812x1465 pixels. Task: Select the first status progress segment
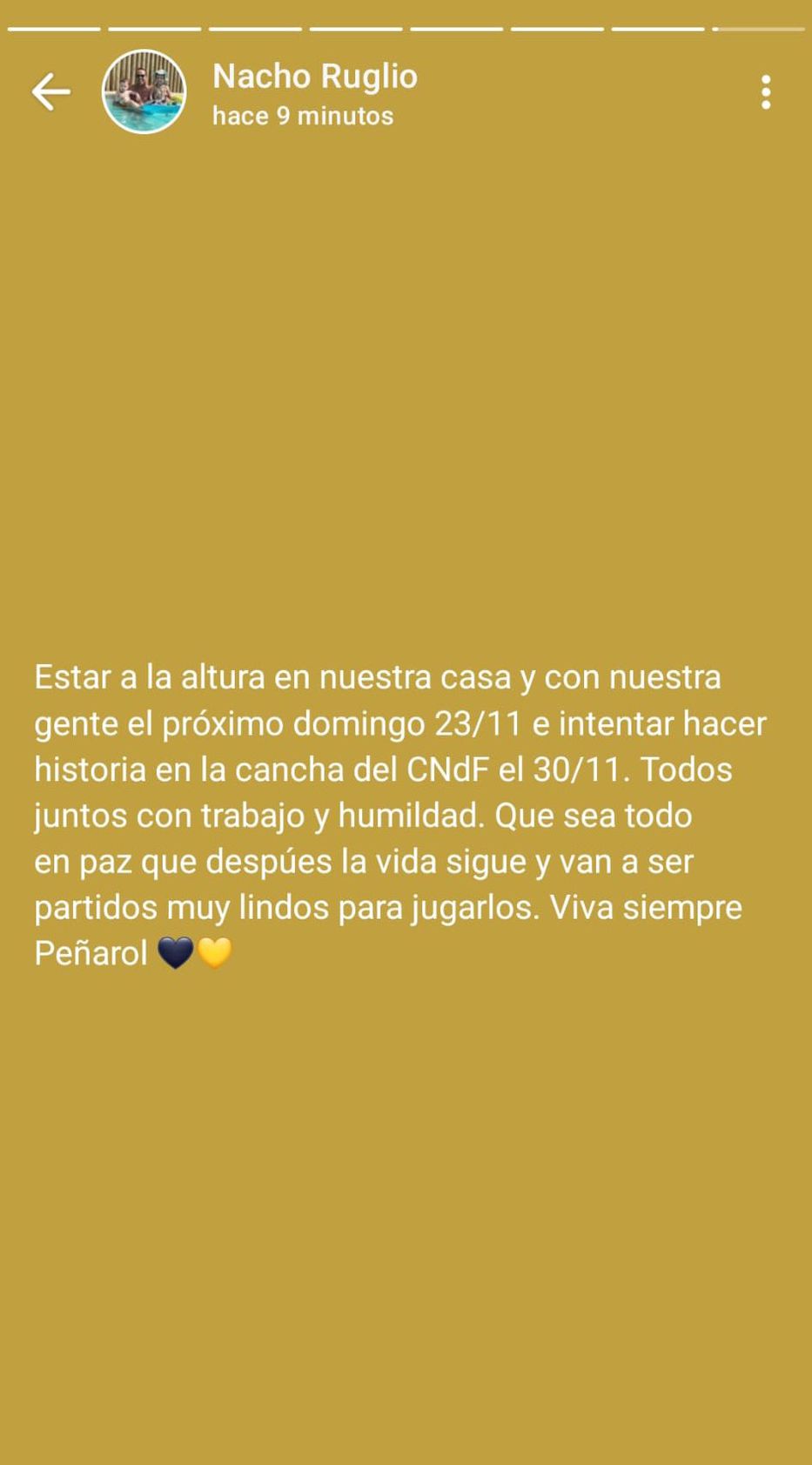click(54, 26)
